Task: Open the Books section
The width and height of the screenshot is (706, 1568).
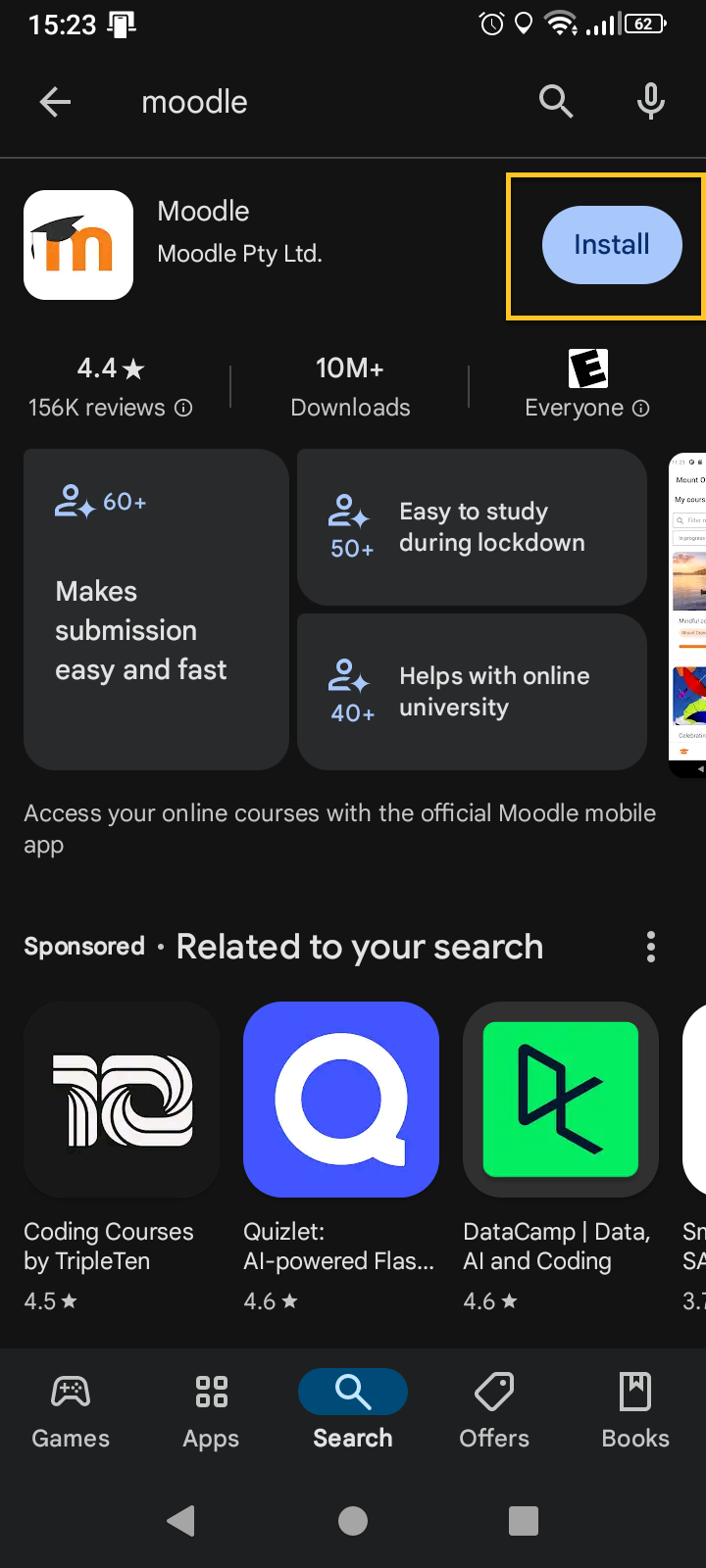Action: [635, 1409]
